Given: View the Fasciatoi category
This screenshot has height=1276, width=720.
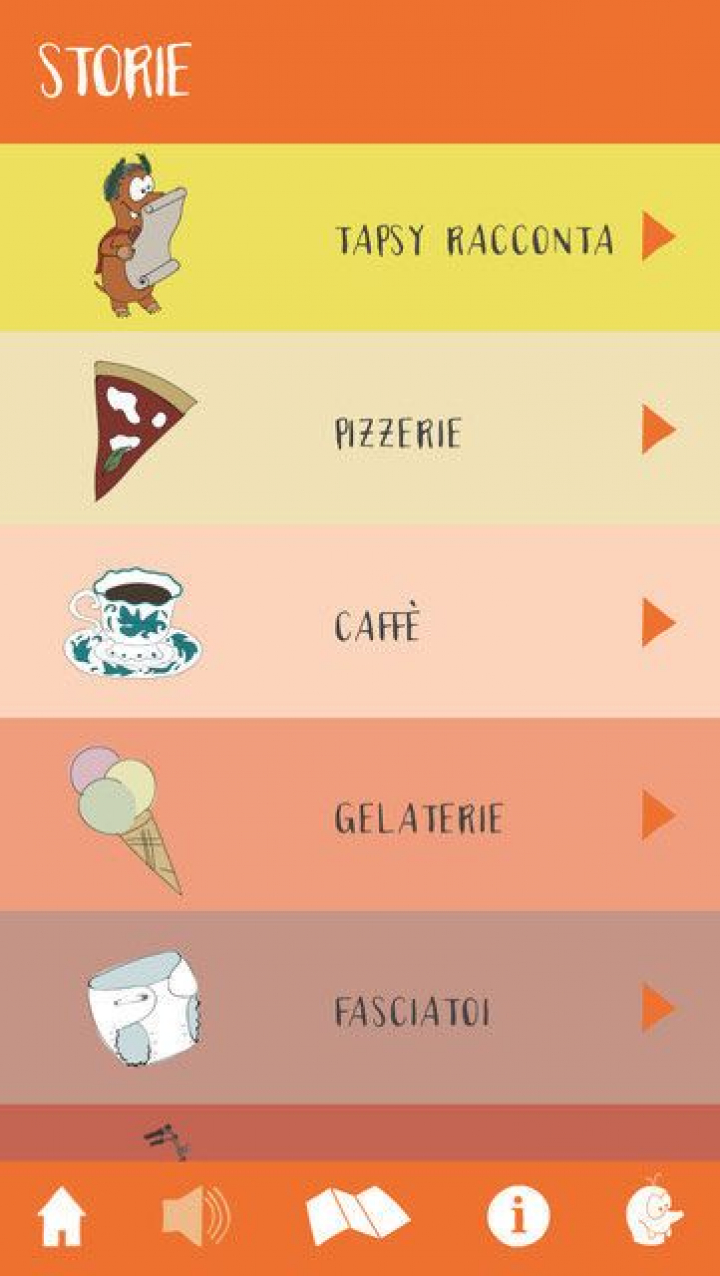Looking at the screenshot, I should 412,1011.
